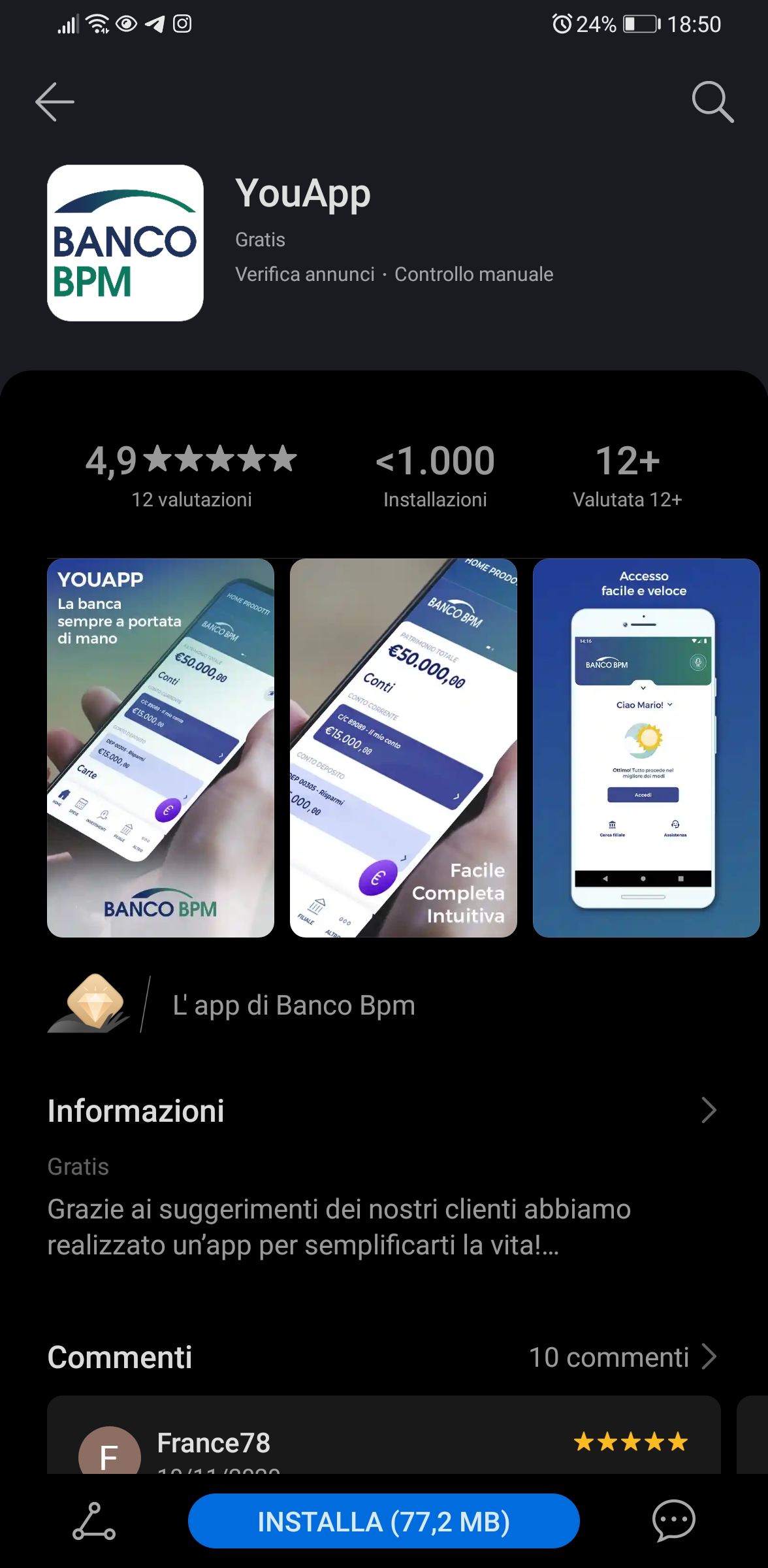Install YouApp with INSTALLA button
The height and width of the screenshot is (1568, 768).
(x=384, y=1521)
